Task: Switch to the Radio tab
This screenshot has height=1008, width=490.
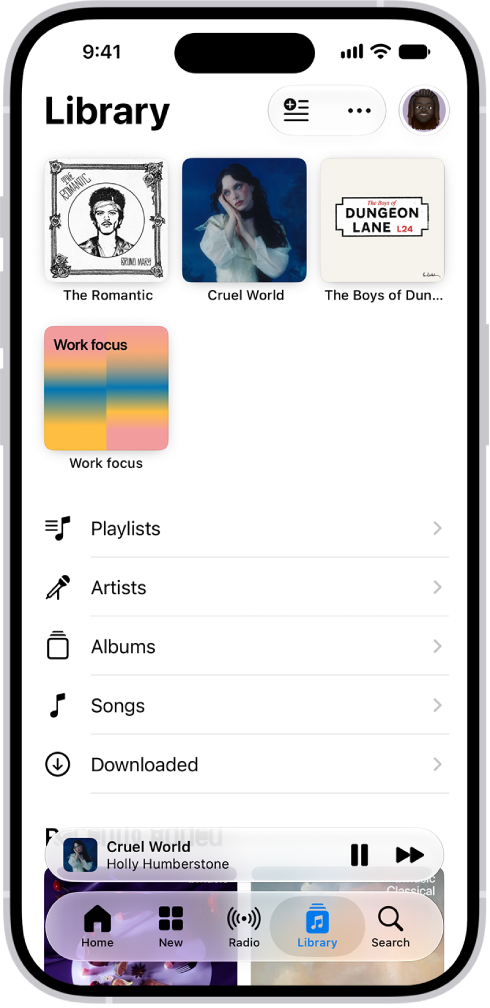Action: [x=244, y=926]
